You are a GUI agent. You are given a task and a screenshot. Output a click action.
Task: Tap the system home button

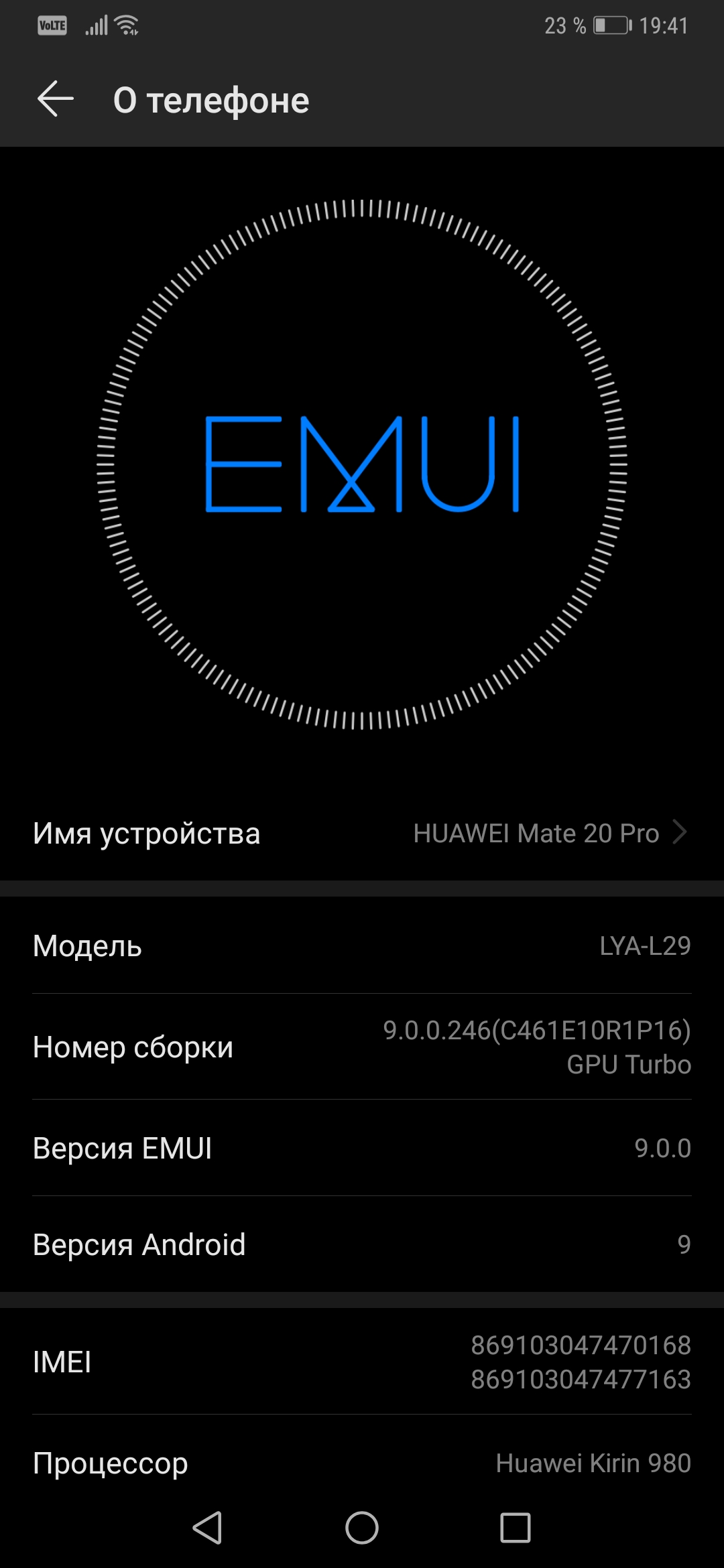click(362, 1528)
